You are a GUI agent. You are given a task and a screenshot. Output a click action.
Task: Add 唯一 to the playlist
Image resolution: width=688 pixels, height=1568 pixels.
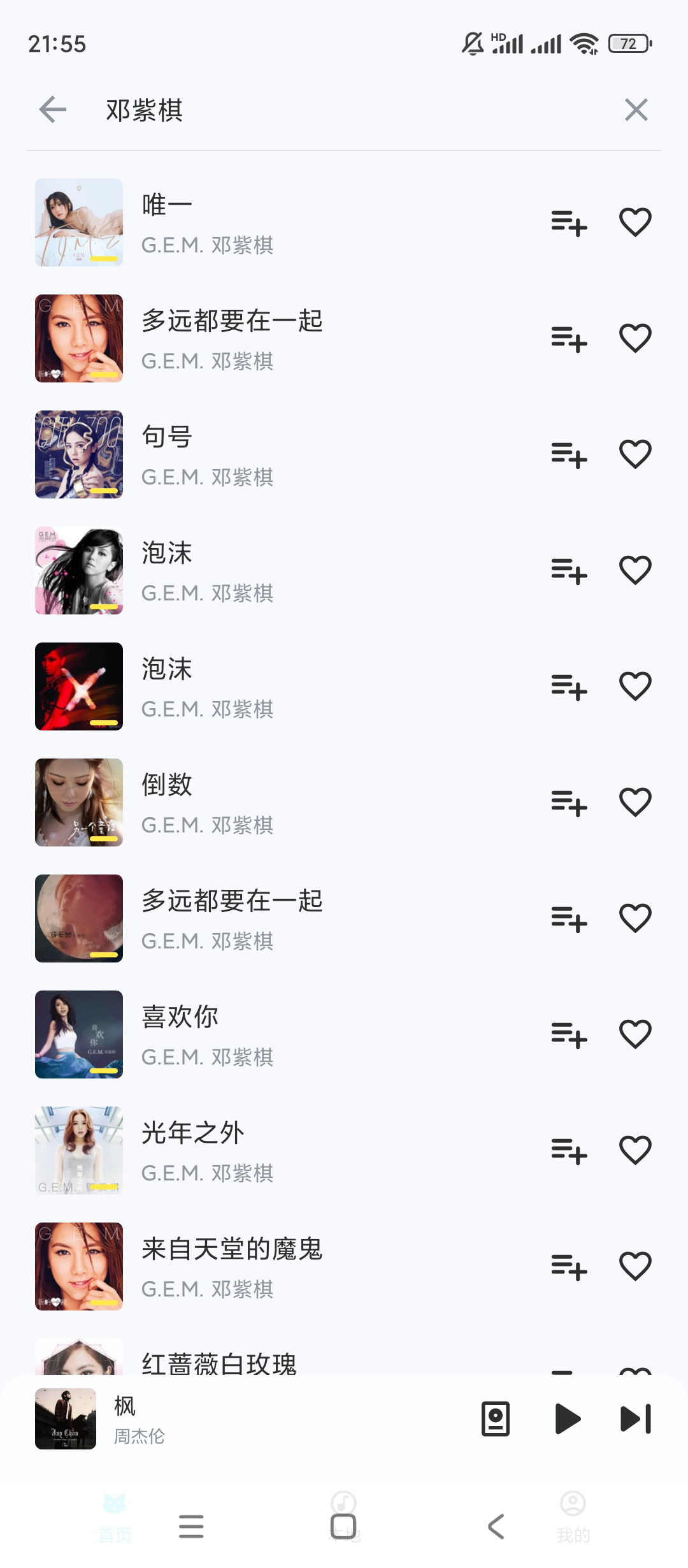(x=569, y=223)
